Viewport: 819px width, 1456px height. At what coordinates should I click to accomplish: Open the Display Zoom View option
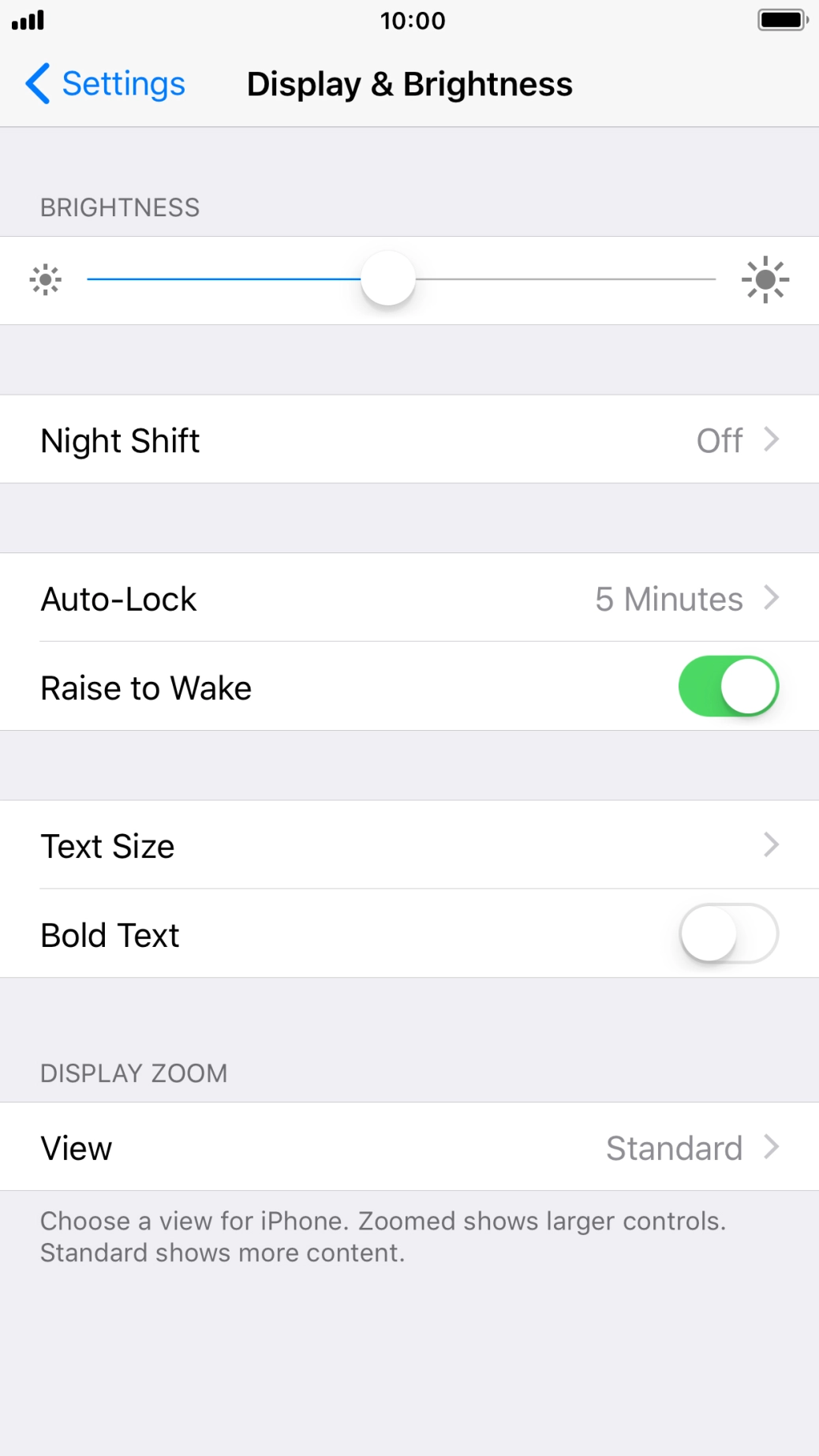[x=409, y=1147]
